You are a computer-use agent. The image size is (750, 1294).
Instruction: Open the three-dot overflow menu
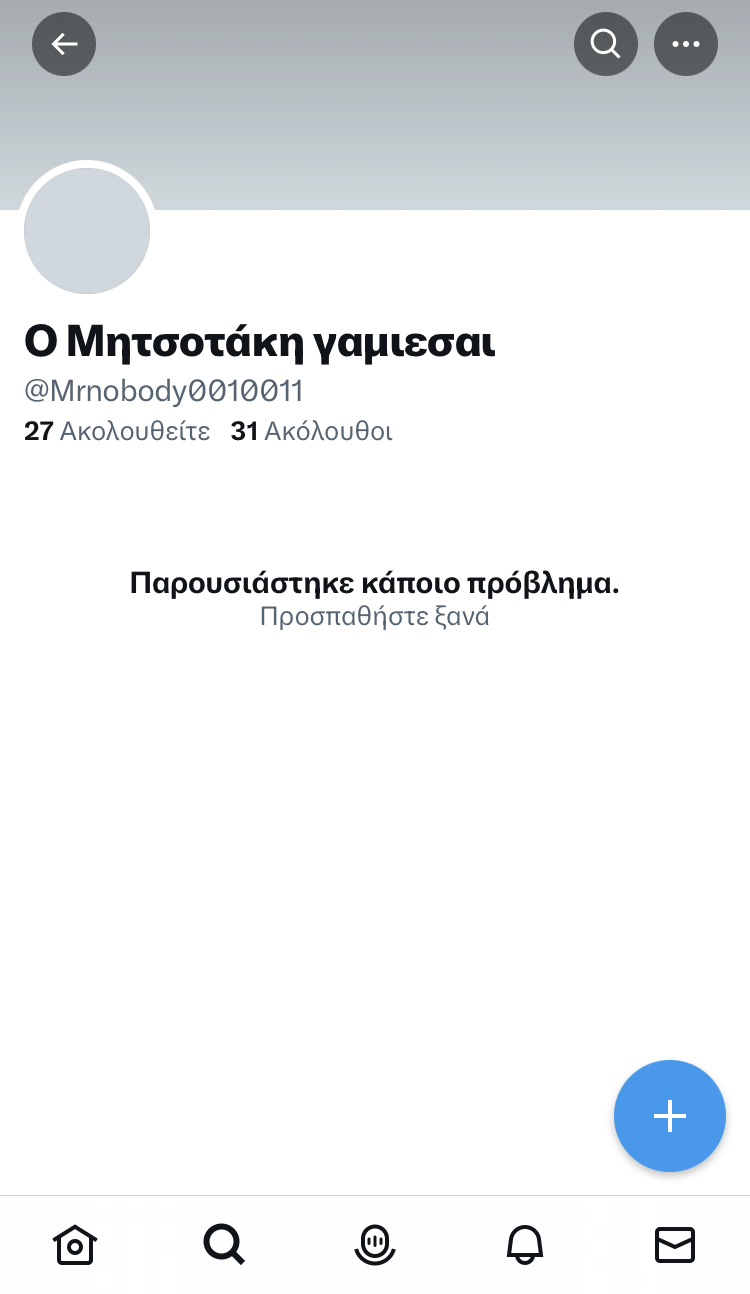686,43
